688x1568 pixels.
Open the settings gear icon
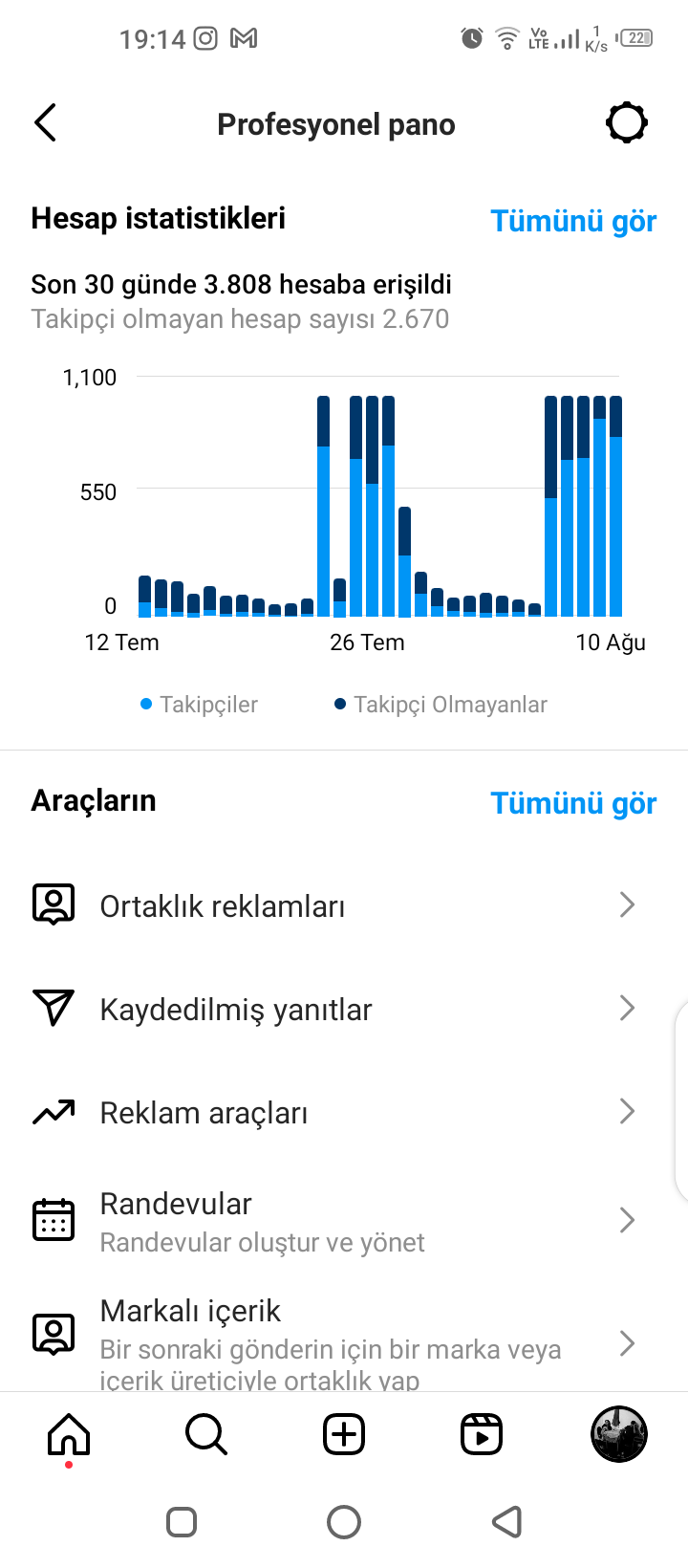coord(627,122)
